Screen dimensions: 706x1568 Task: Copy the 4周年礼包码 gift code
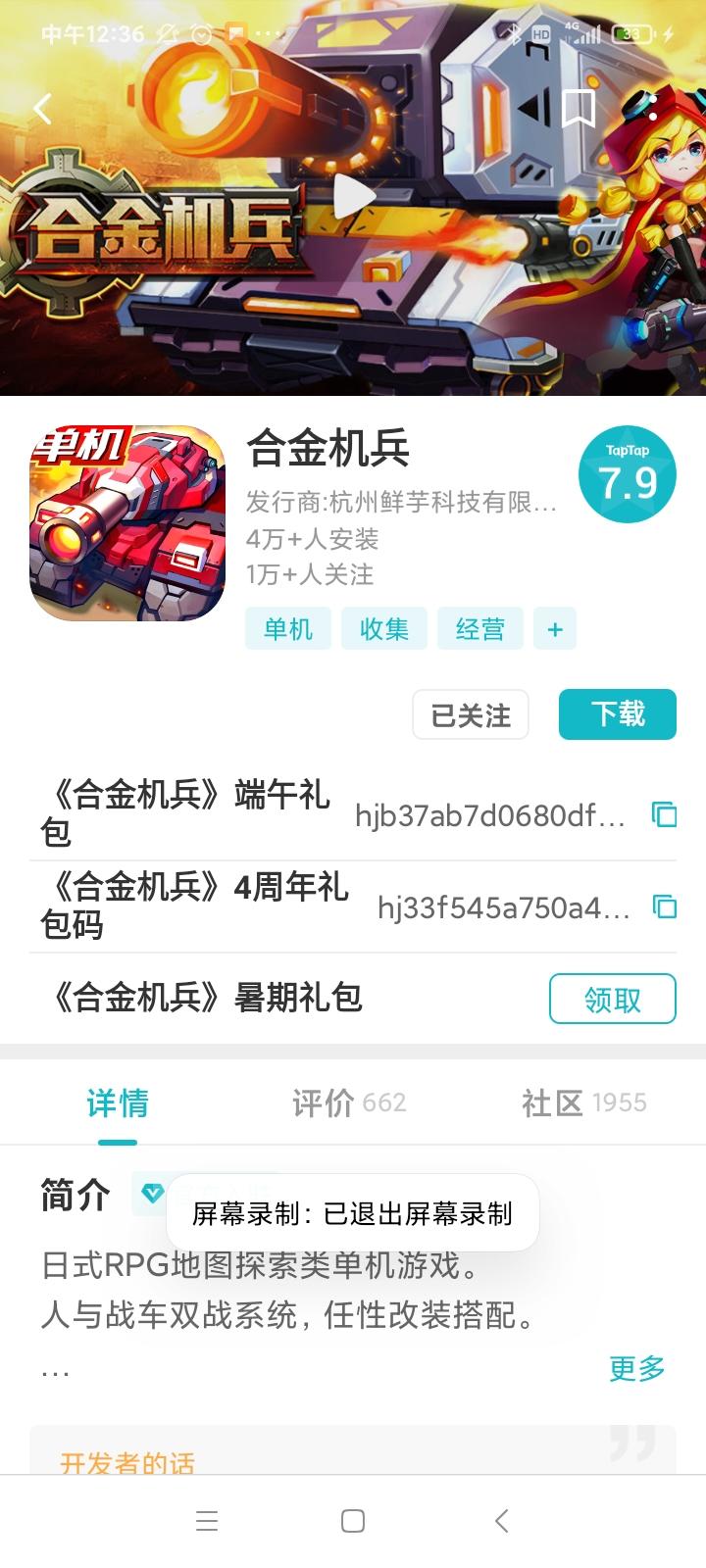coord(665,907)
